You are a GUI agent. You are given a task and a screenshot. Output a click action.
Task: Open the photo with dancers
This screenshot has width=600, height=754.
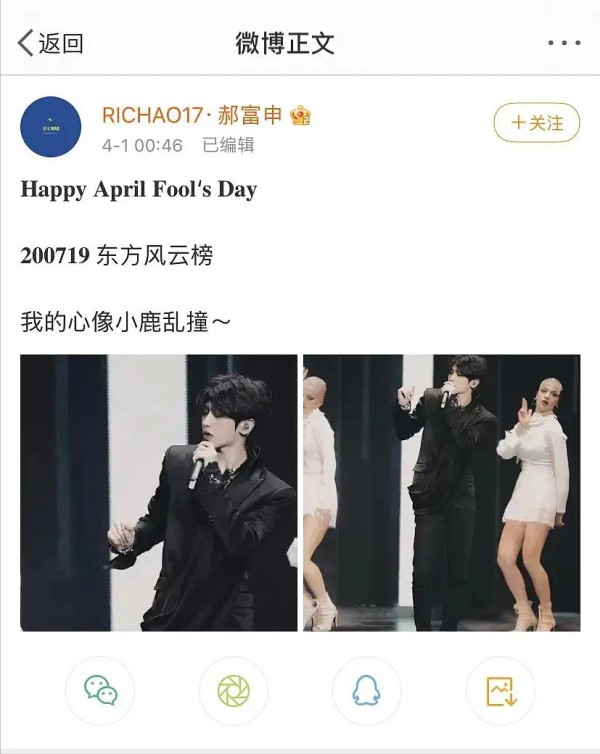(441, 492)
